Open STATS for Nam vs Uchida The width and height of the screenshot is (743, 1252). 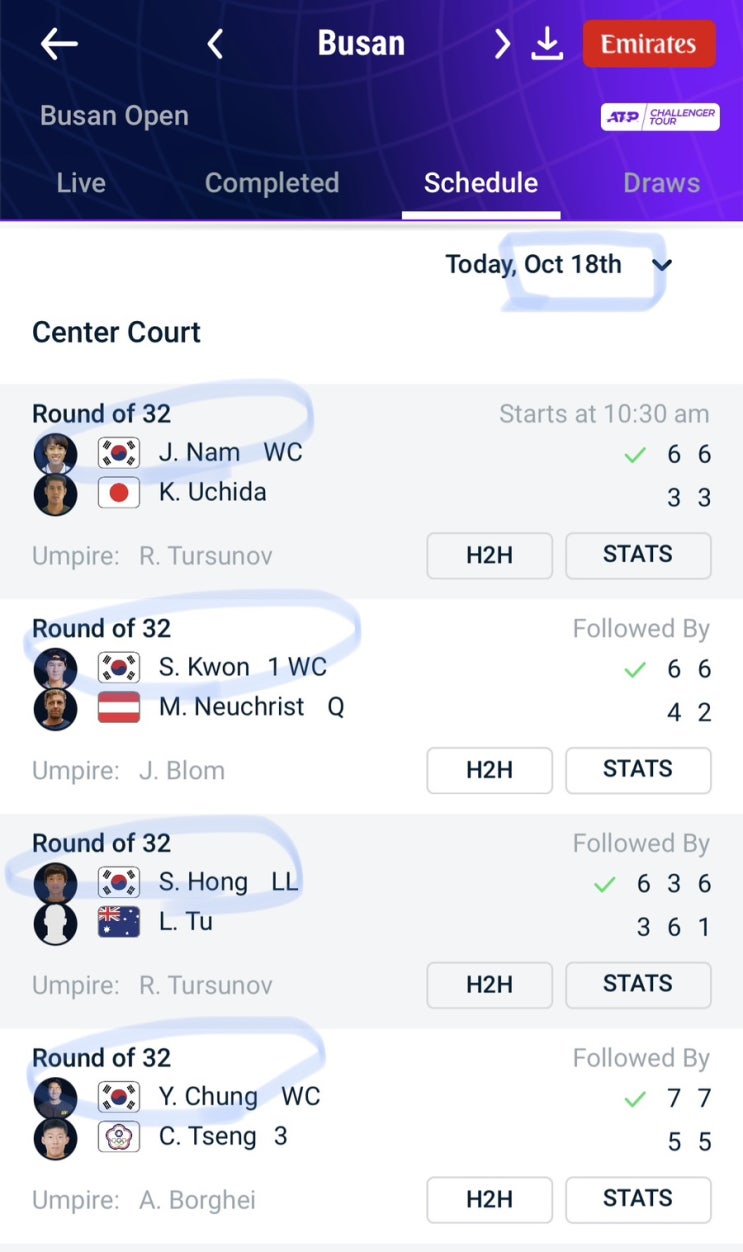[638, 556]
